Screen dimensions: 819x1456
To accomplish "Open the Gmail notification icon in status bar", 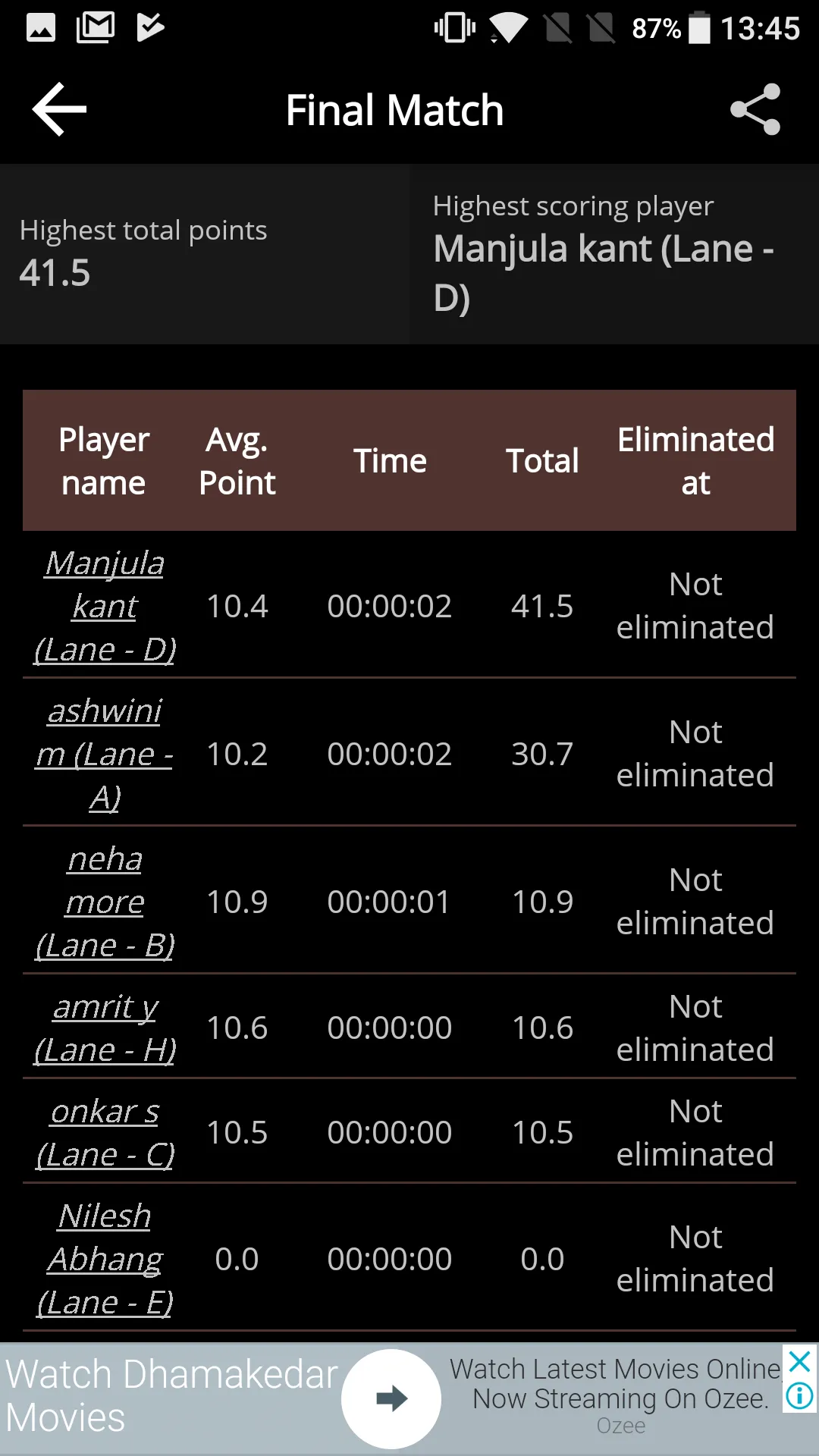I will pyautogui.click(x=97, y=27).
